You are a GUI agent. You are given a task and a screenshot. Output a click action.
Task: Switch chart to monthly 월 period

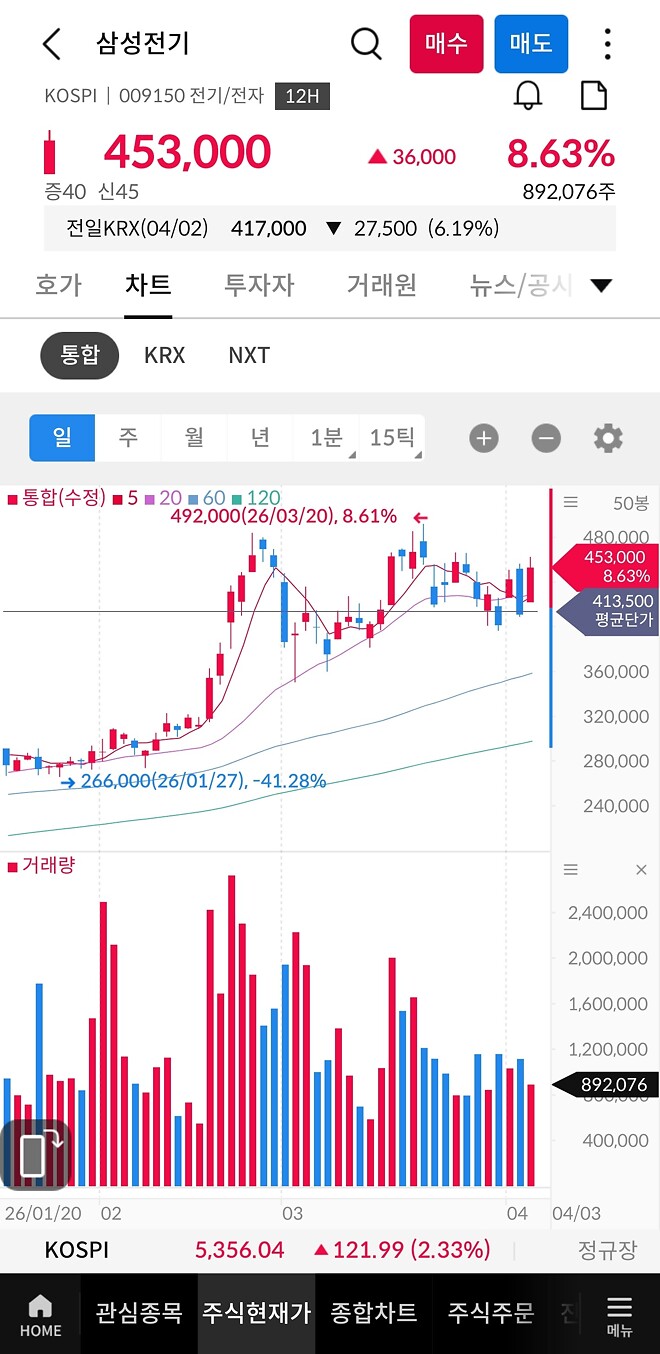(x=194, y=438)
